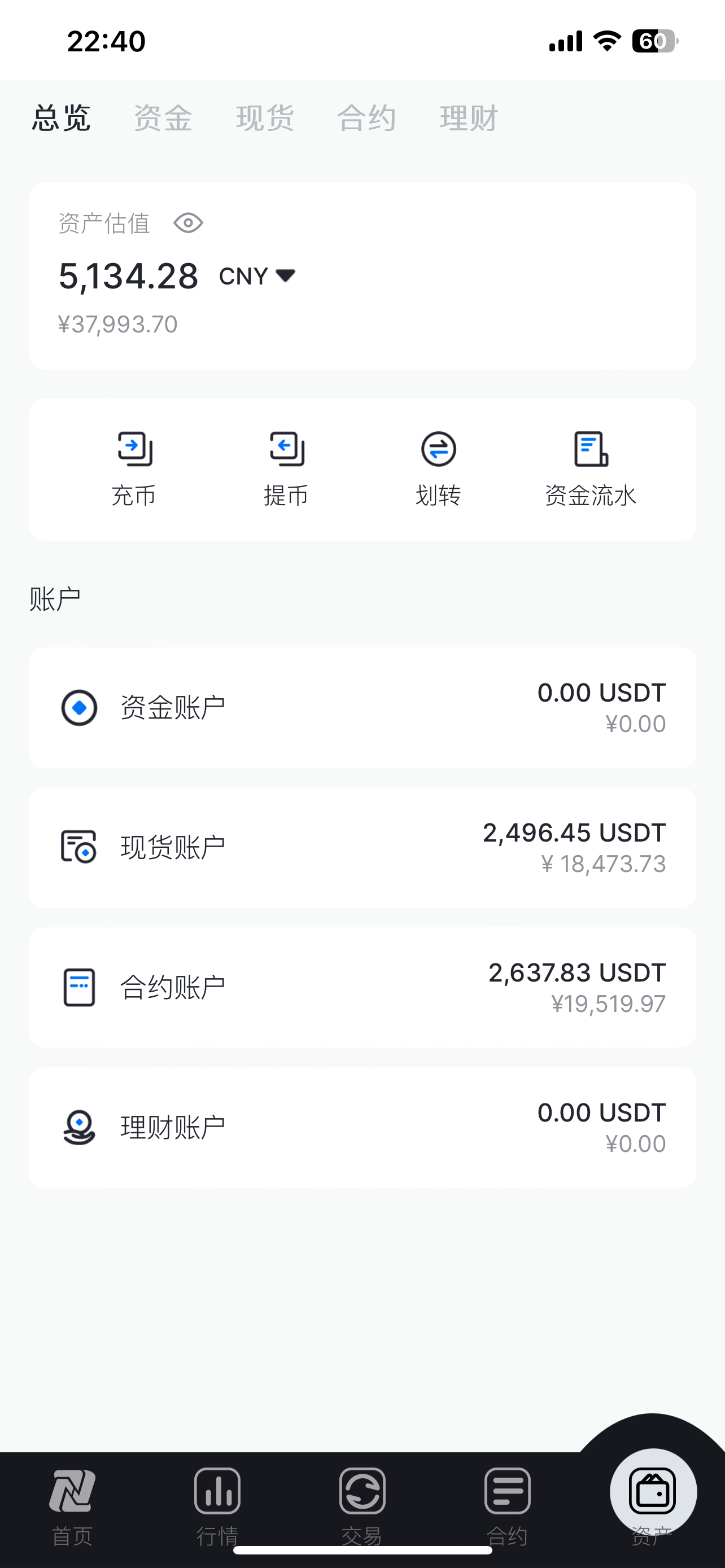Image resolution: width=725 pixels, height=1568 pixels.
Task: Switch to the 资金 top tab
Action: (163, 118)
